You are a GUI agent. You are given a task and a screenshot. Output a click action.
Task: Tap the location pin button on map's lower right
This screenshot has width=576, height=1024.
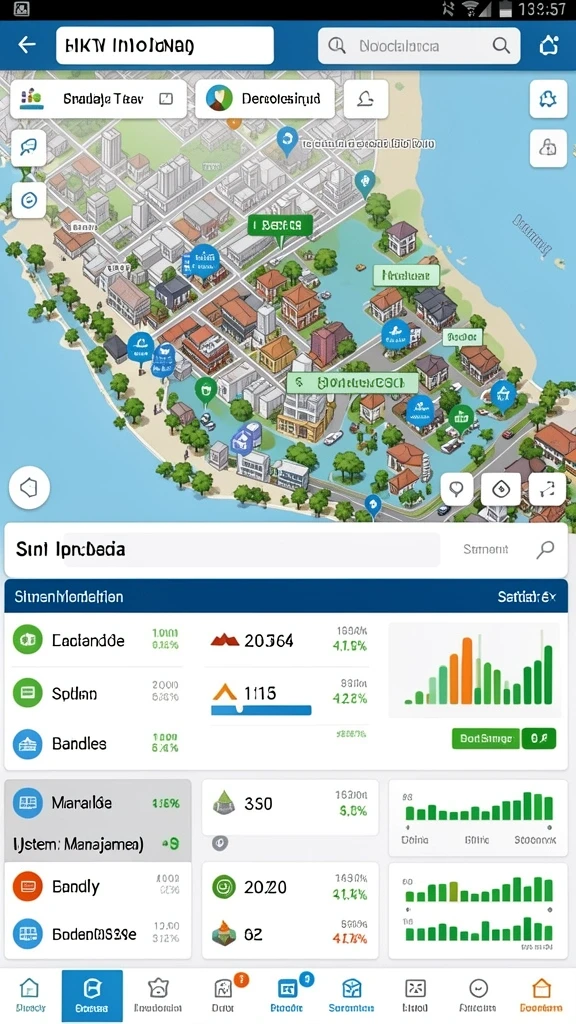pyautogui.click(x=456, y=488)
